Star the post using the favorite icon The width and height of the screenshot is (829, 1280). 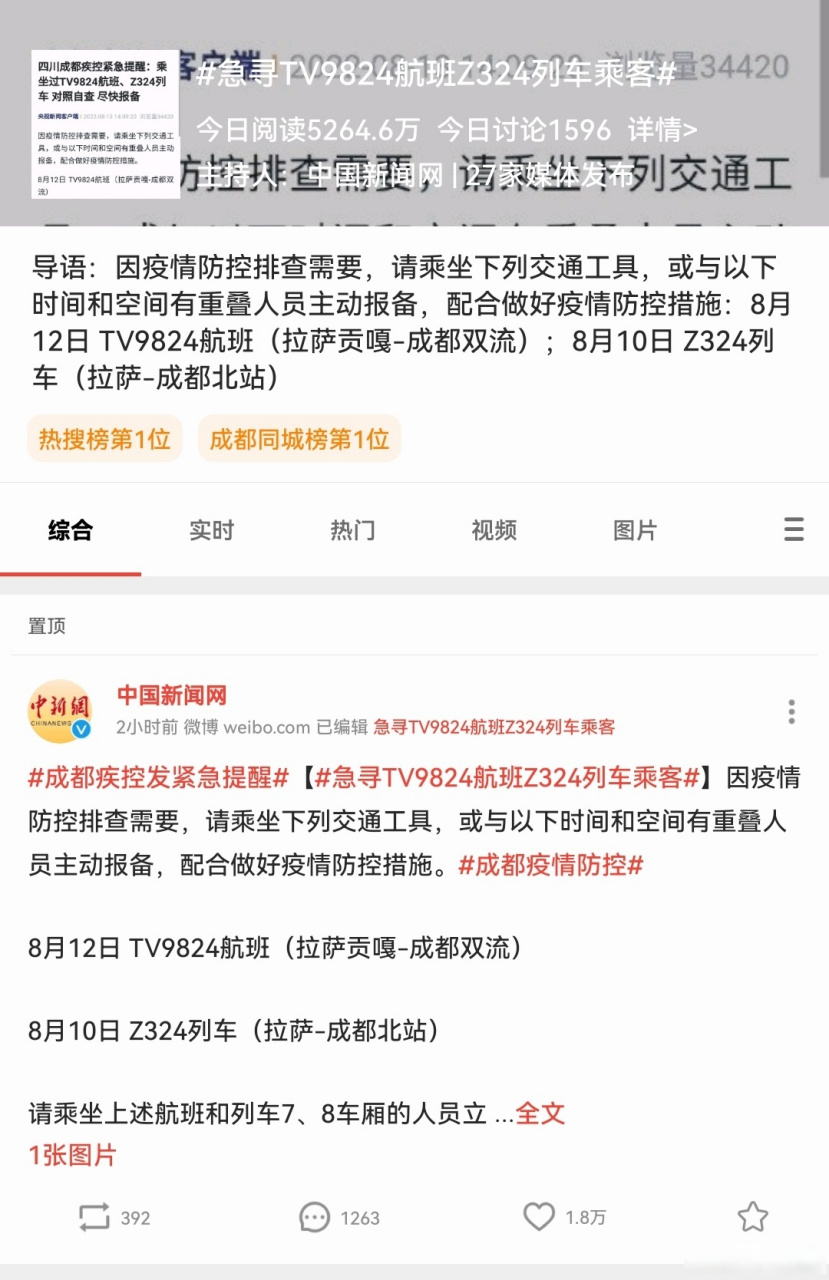pyautogui.click(x=751, y=1218)
